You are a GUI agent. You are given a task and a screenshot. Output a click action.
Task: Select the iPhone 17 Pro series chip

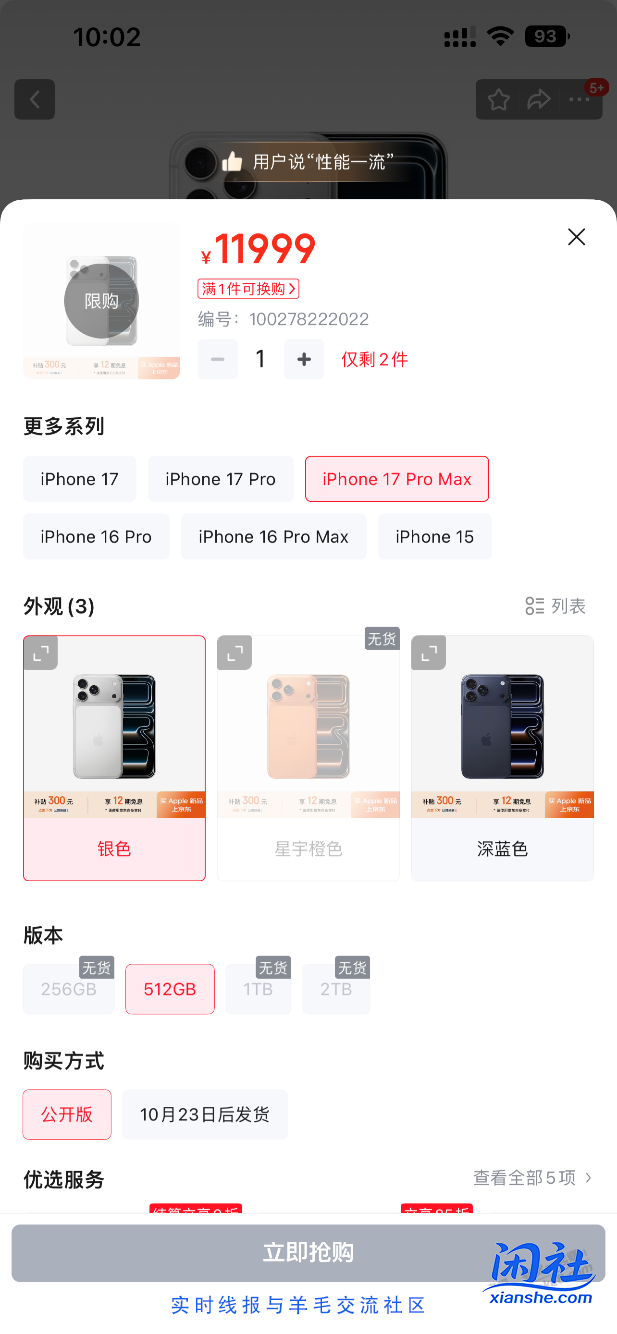[x=220, y=479]
